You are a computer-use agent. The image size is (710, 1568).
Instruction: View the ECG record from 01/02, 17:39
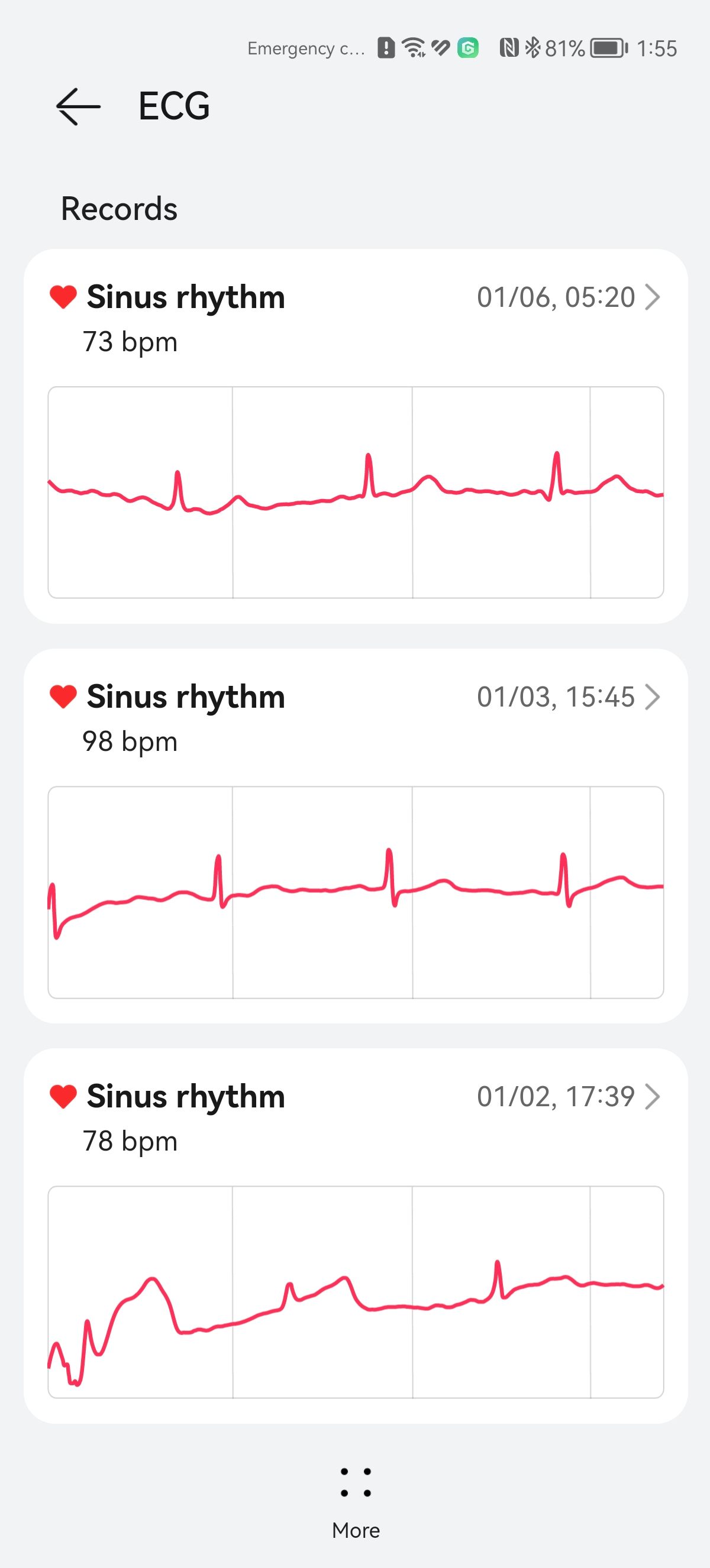[x=356, y=1236]
